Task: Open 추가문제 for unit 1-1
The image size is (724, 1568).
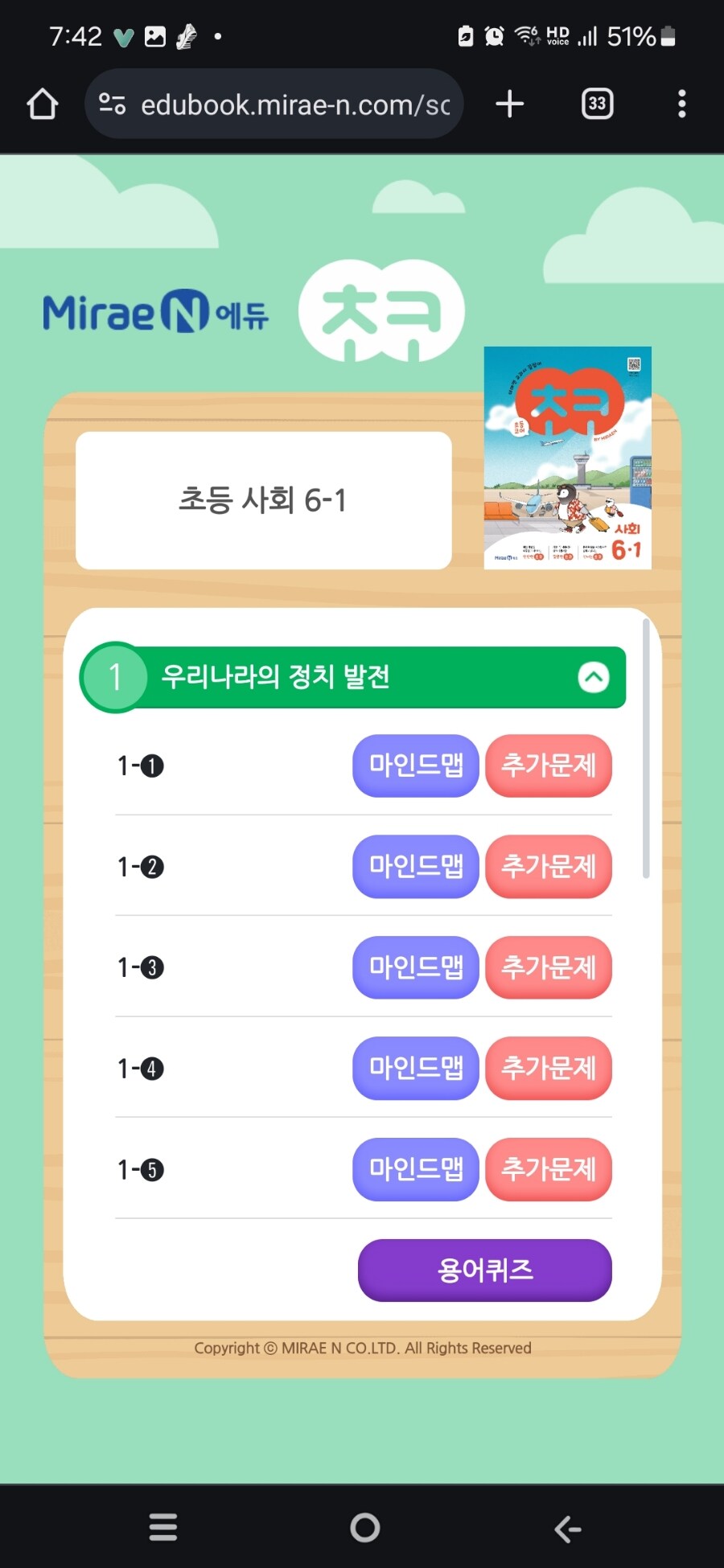Action: point(549,766)
